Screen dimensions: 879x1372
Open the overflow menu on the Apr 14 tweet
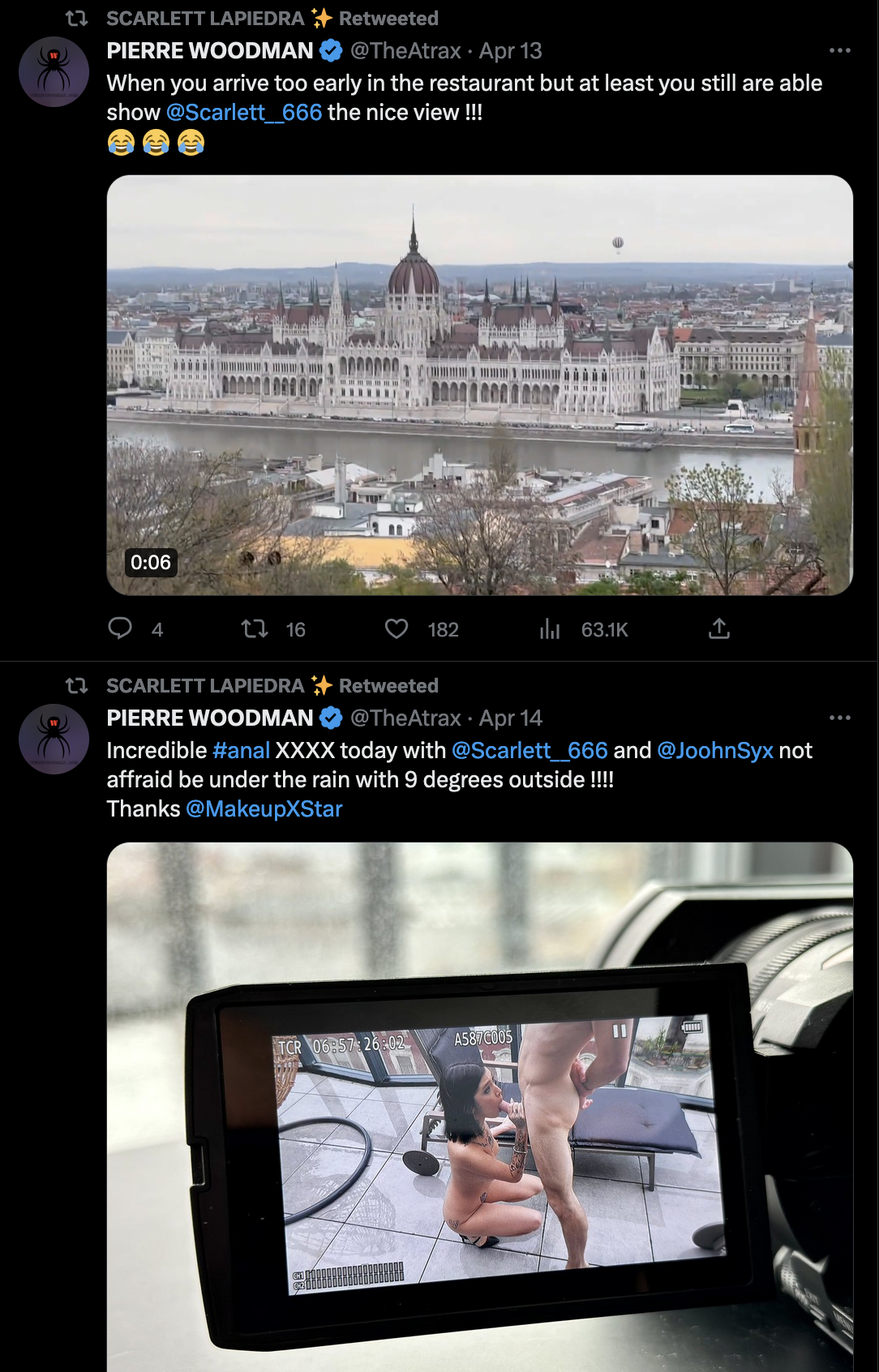(x=840, y=718)
